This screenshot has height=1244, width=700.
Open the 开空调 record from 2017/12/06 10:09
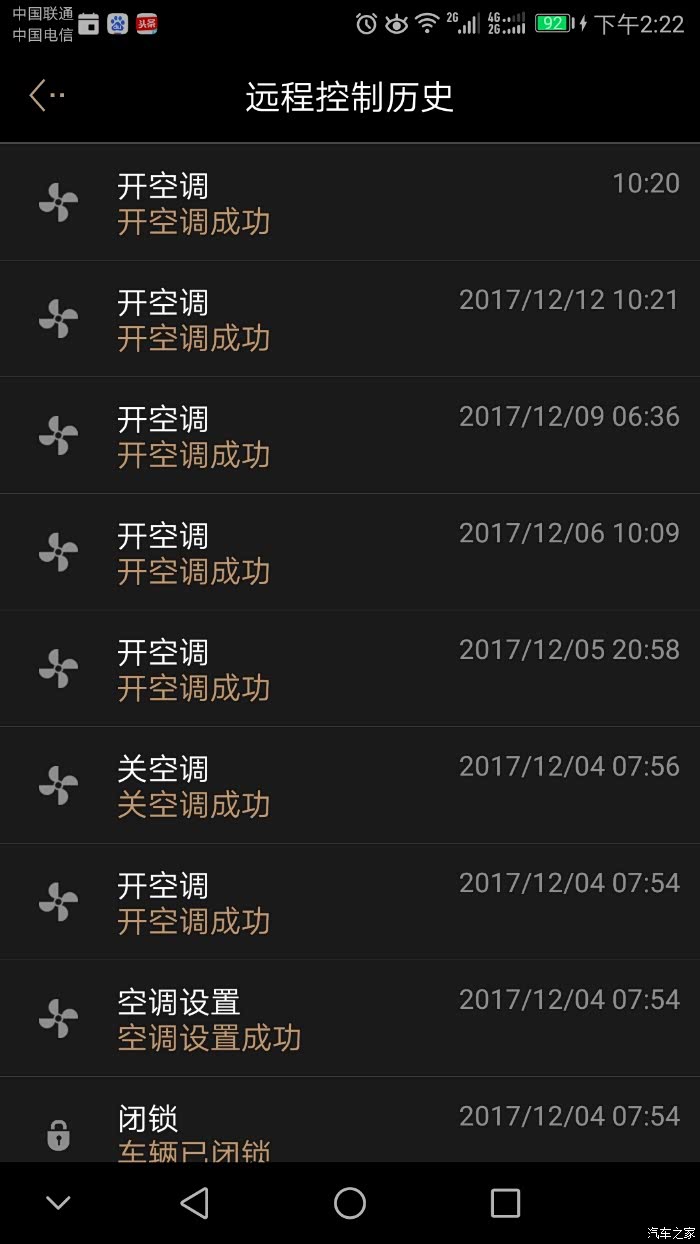pos(350,552)
